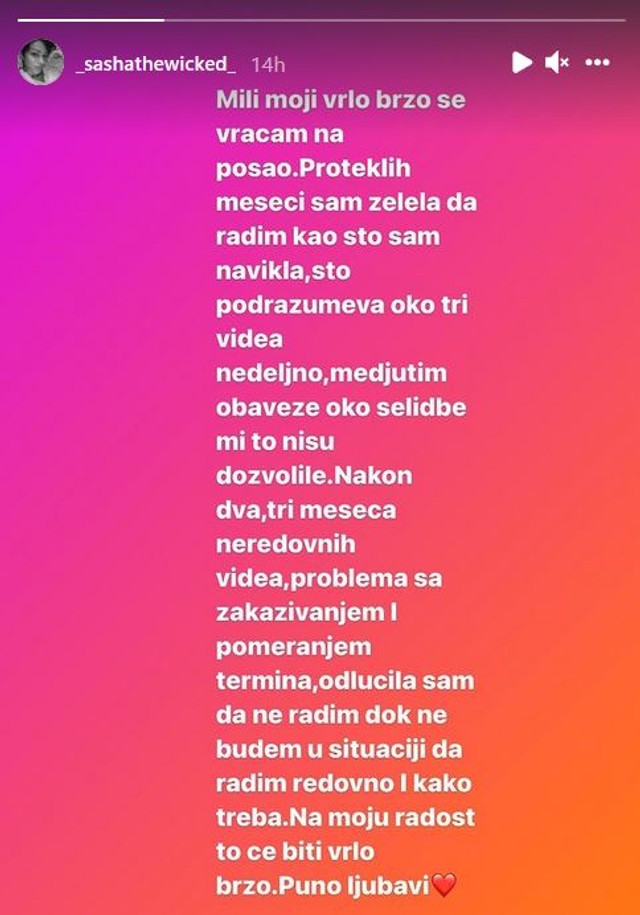Open the three-dot options menu
The height and width of the screenshot is (915, 640).
597,62
